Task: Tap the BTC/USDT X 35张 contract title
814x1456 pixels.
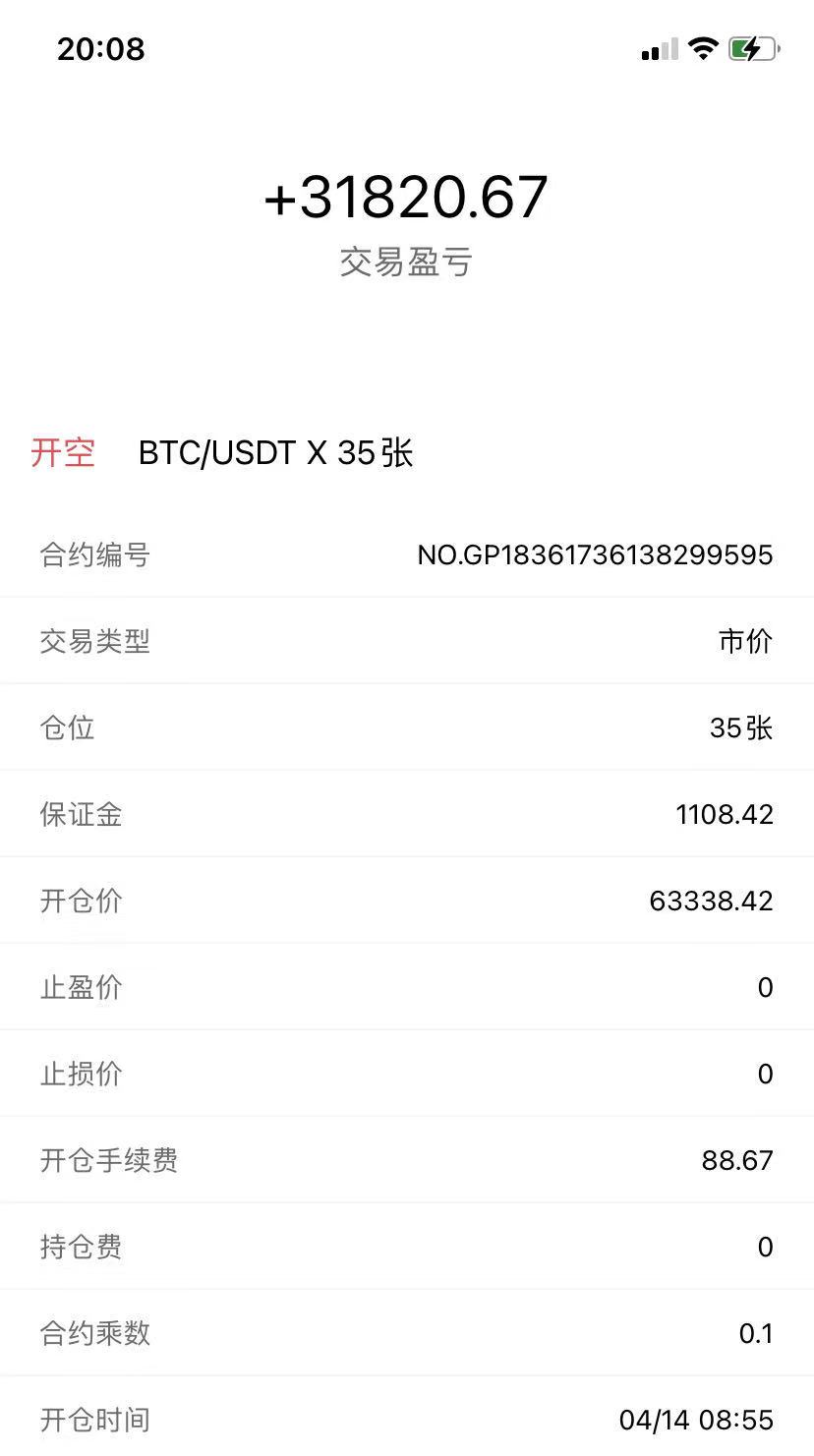Action: tap(276, 452)
